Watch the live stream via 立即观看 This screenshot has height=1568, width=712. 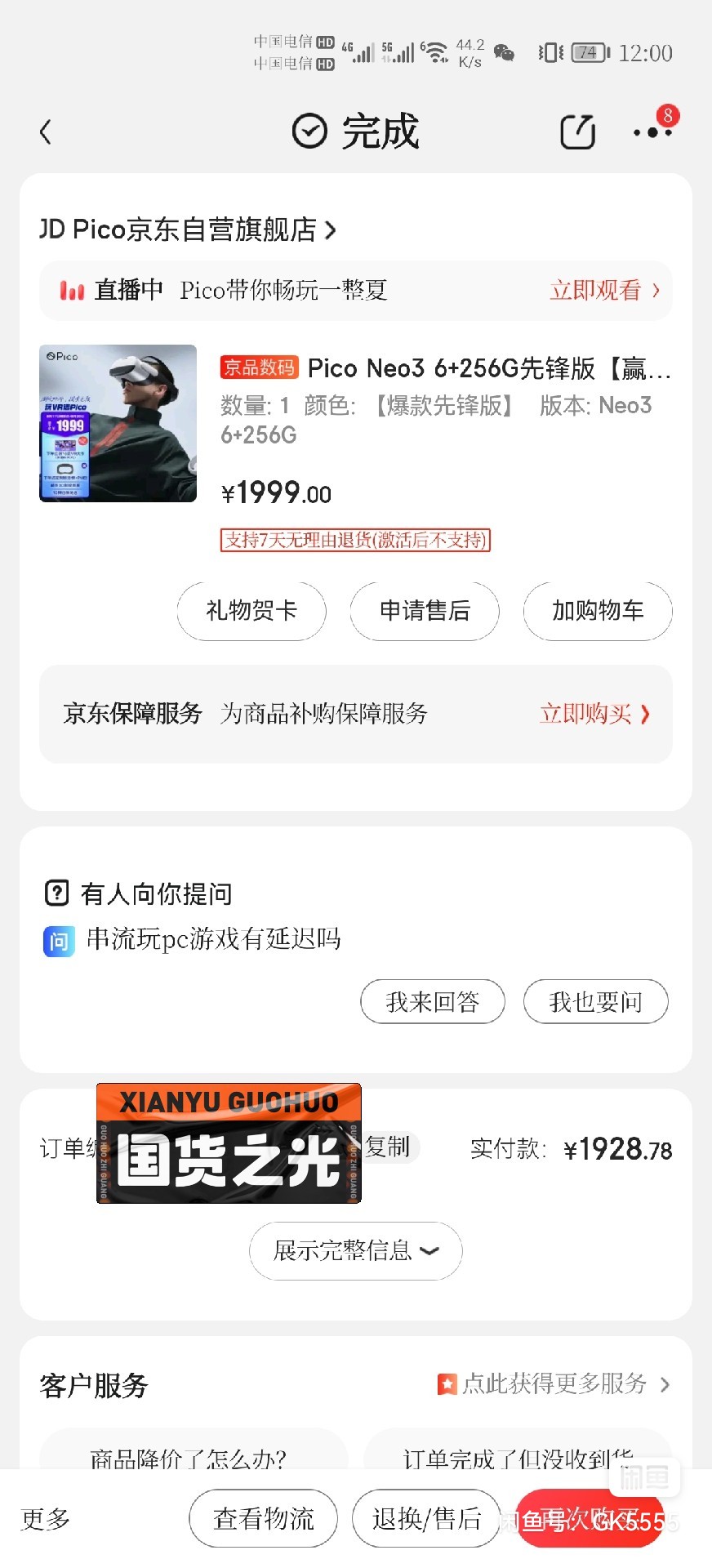[x=604, y=290]
